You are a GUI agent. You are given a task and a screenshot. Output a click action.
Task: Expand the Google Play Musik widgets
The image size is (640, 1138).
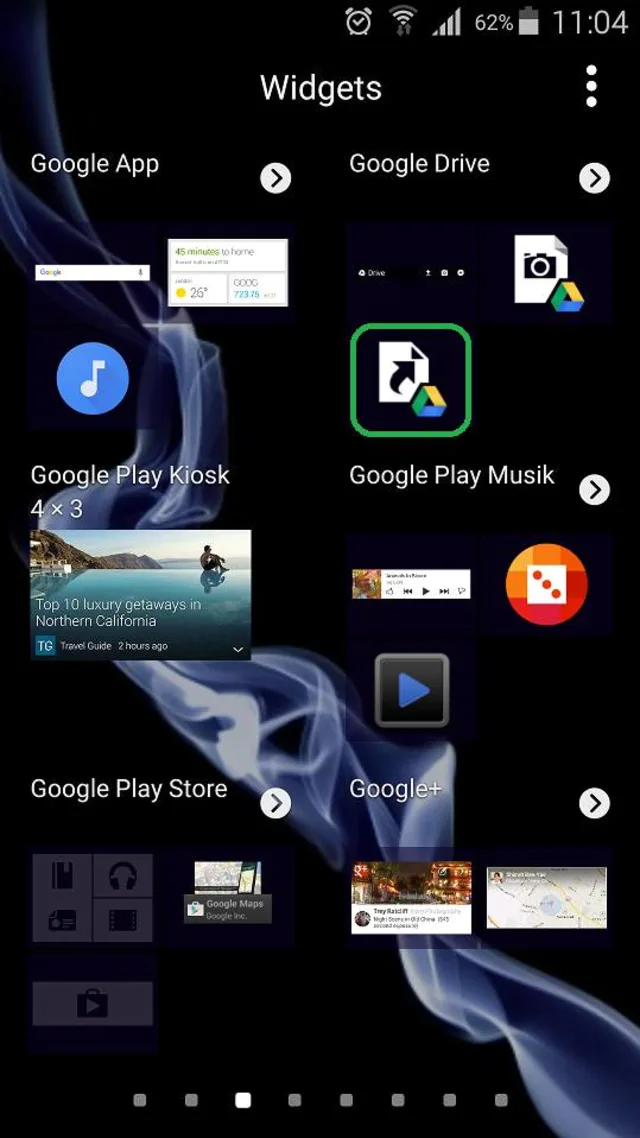click(x=594, y=489)
